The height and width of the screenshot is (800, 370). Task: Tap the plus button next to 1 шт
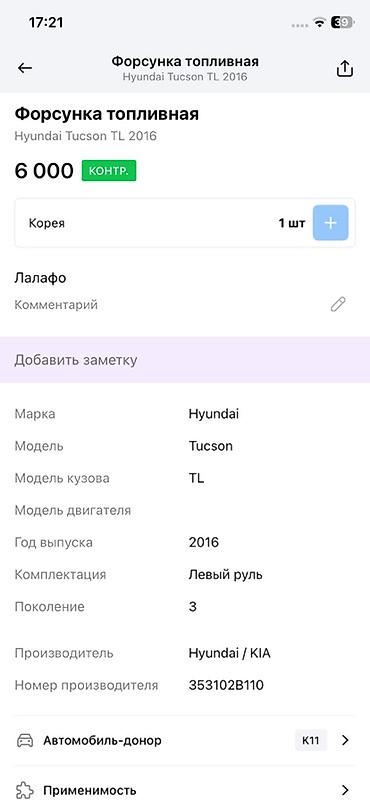[x=330, y=223]
